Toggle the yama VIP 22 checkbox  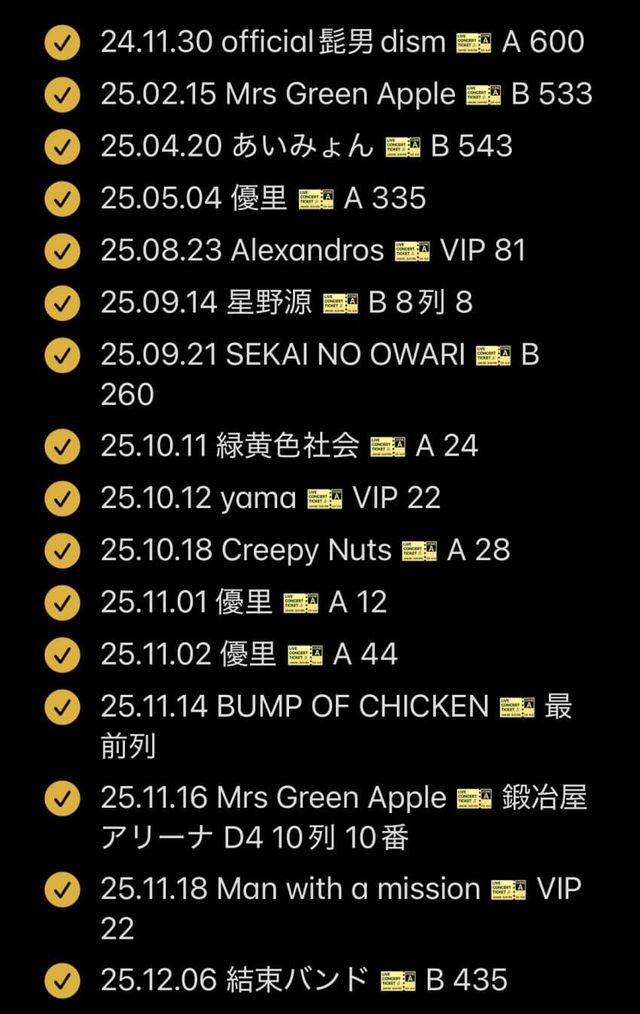(63, 498)
